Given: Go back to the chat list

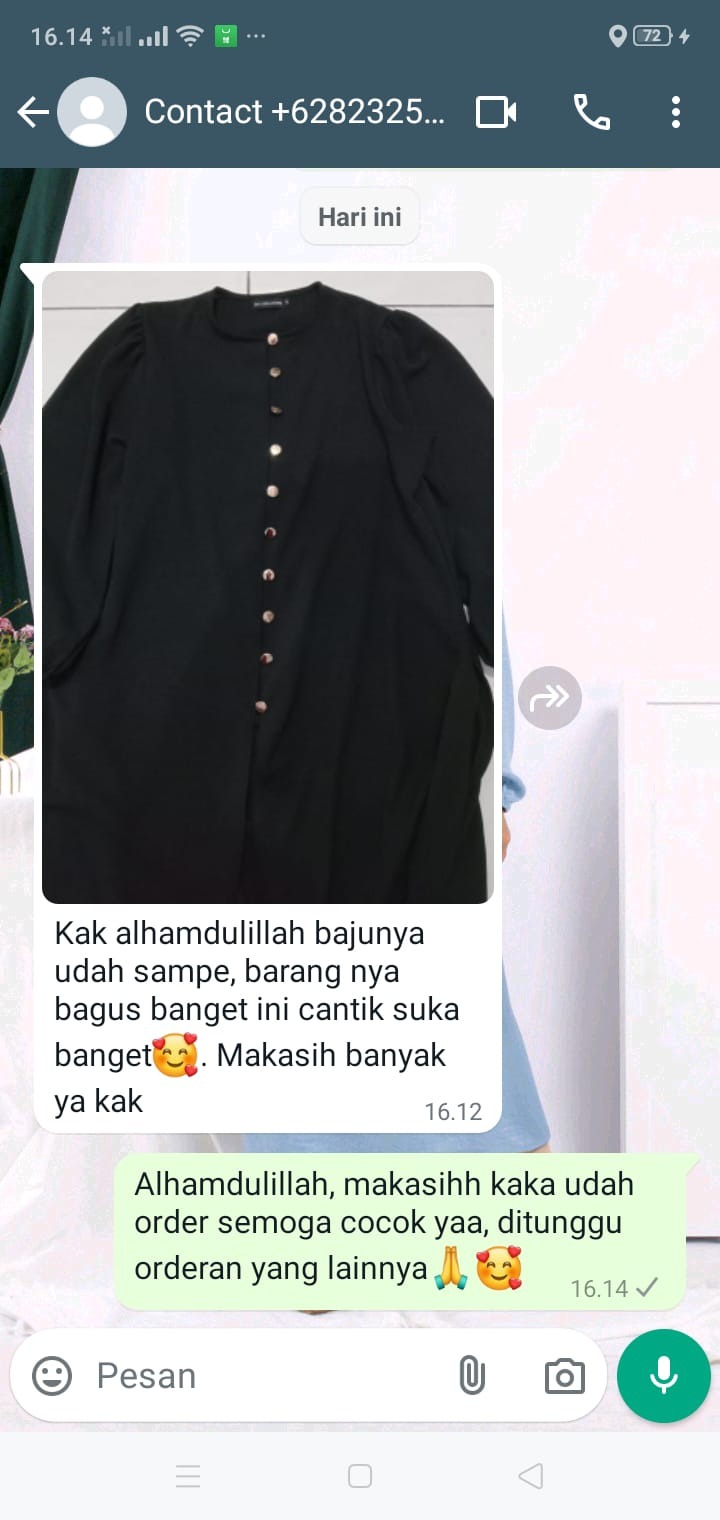Looking at the screenshot, I should (x=33, y=112).
